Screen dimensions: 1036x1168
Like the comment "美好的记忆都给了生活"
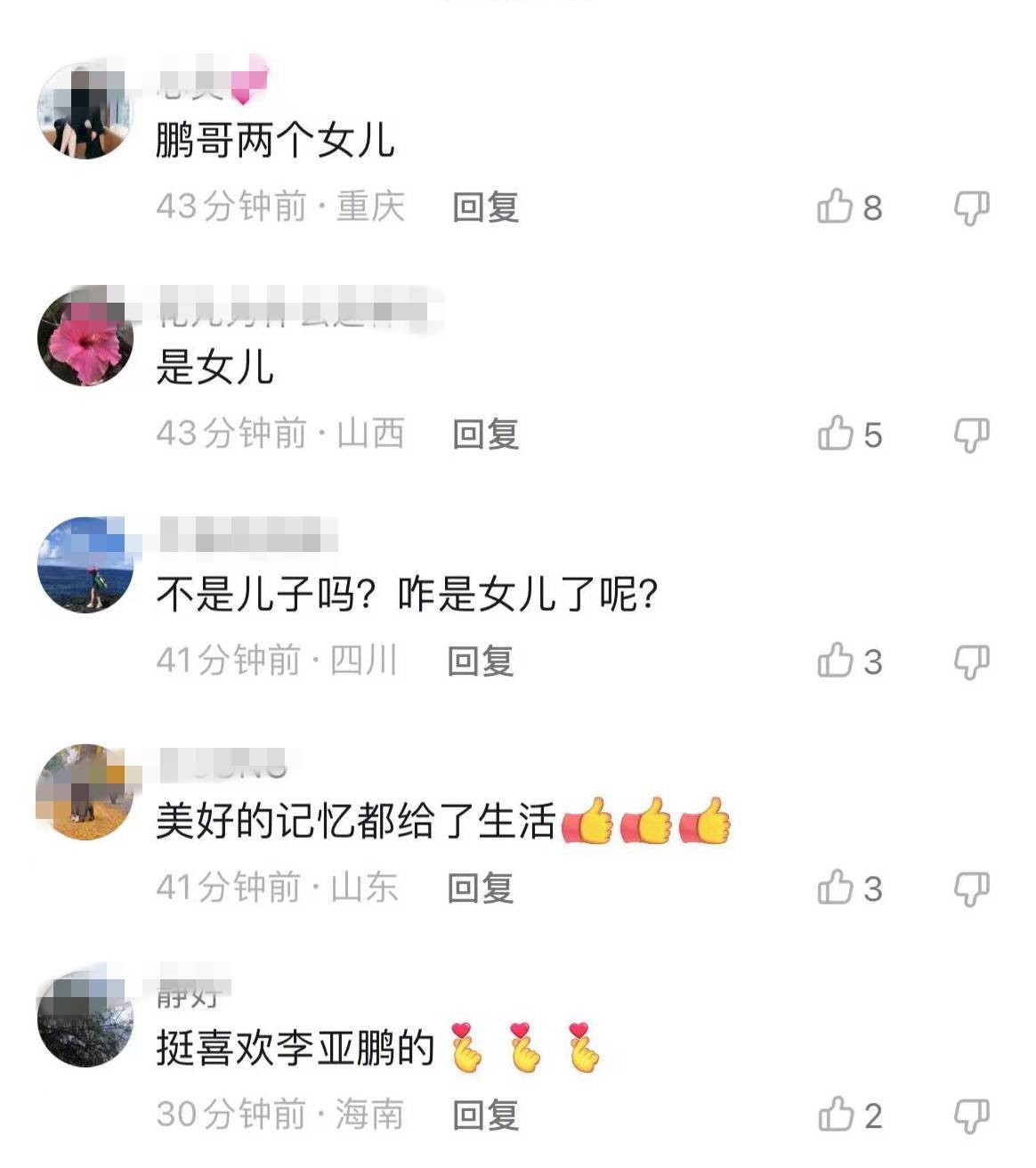835,888
